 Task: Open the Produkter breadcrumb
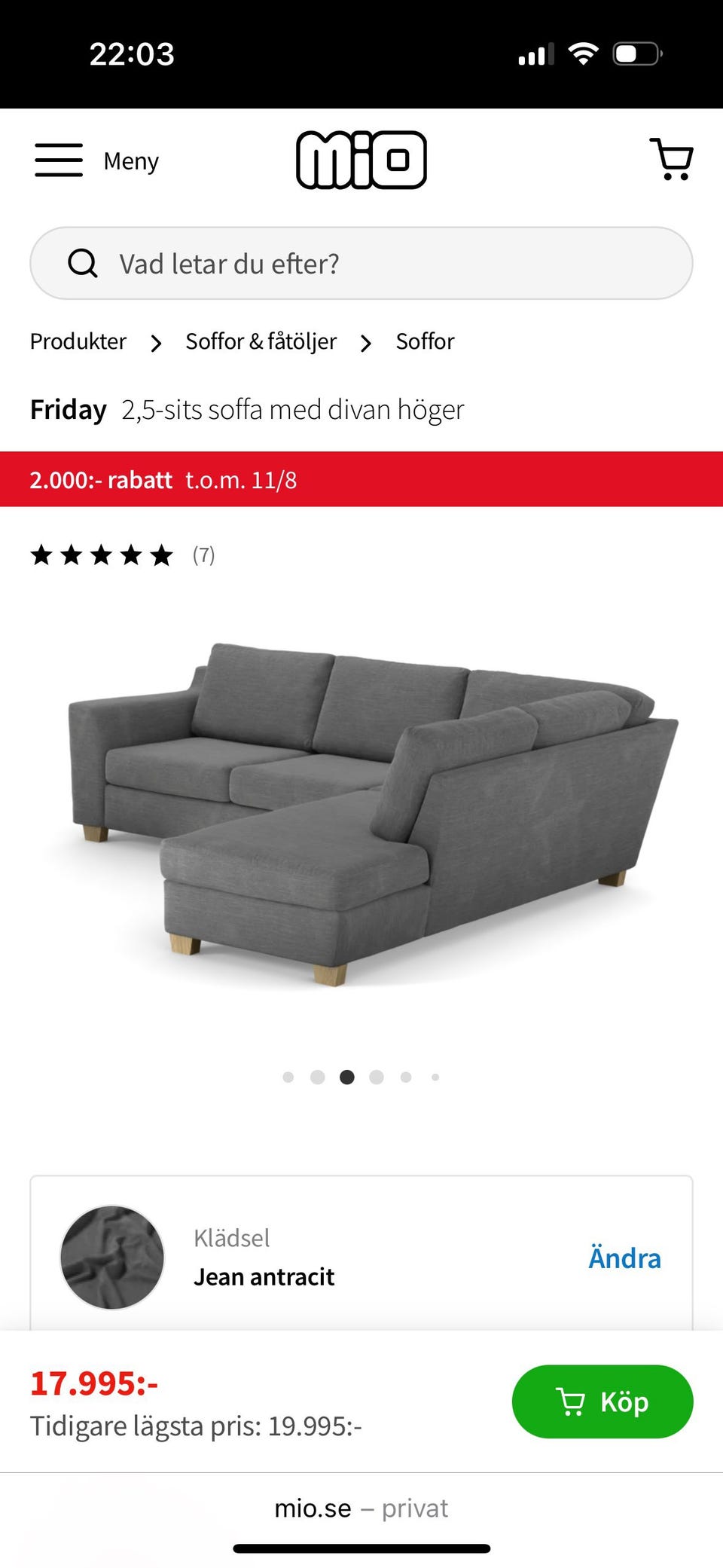78,341
